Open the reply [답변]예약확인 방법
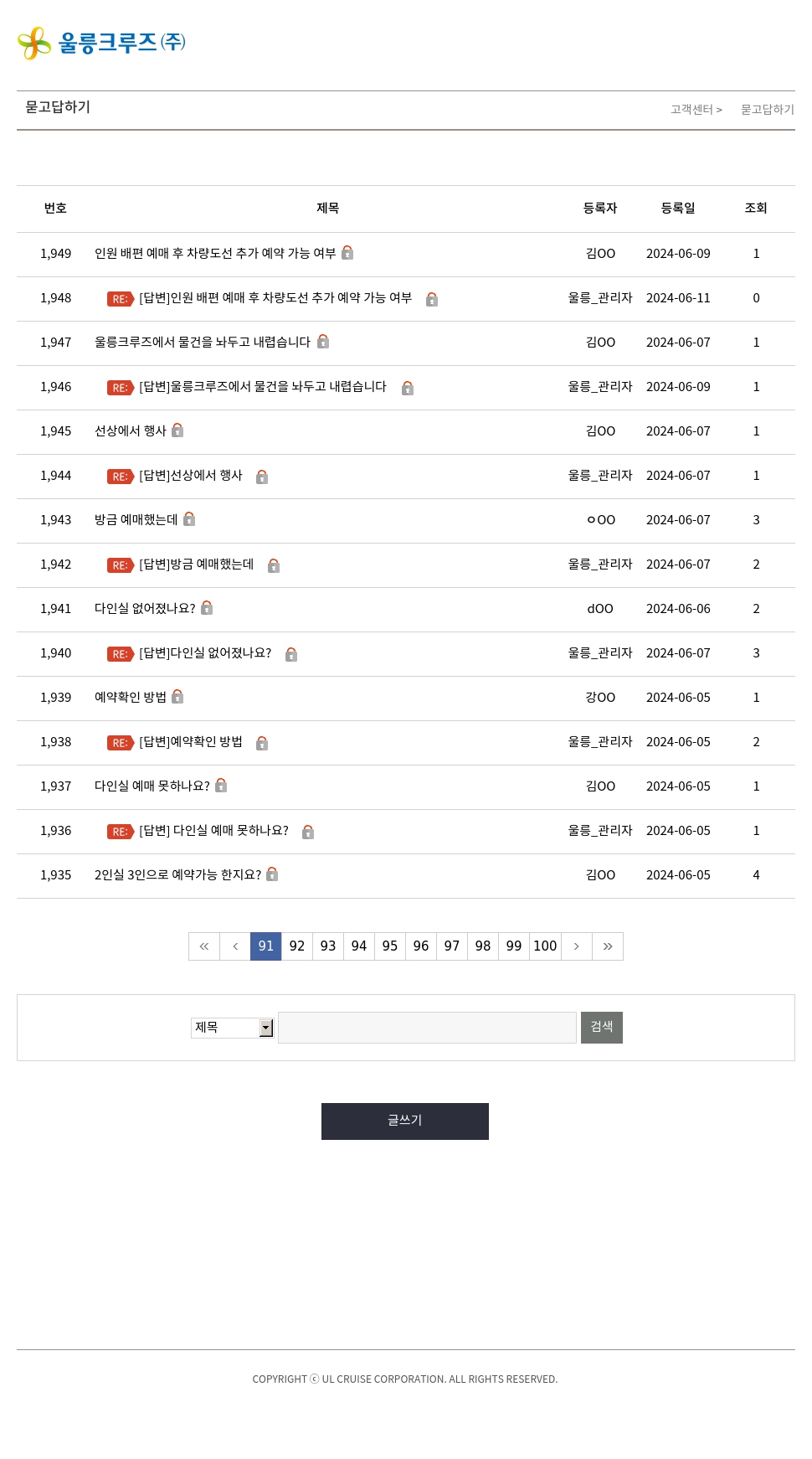Viewport: 812px width, 1459px height. click(x=191, y=742)
